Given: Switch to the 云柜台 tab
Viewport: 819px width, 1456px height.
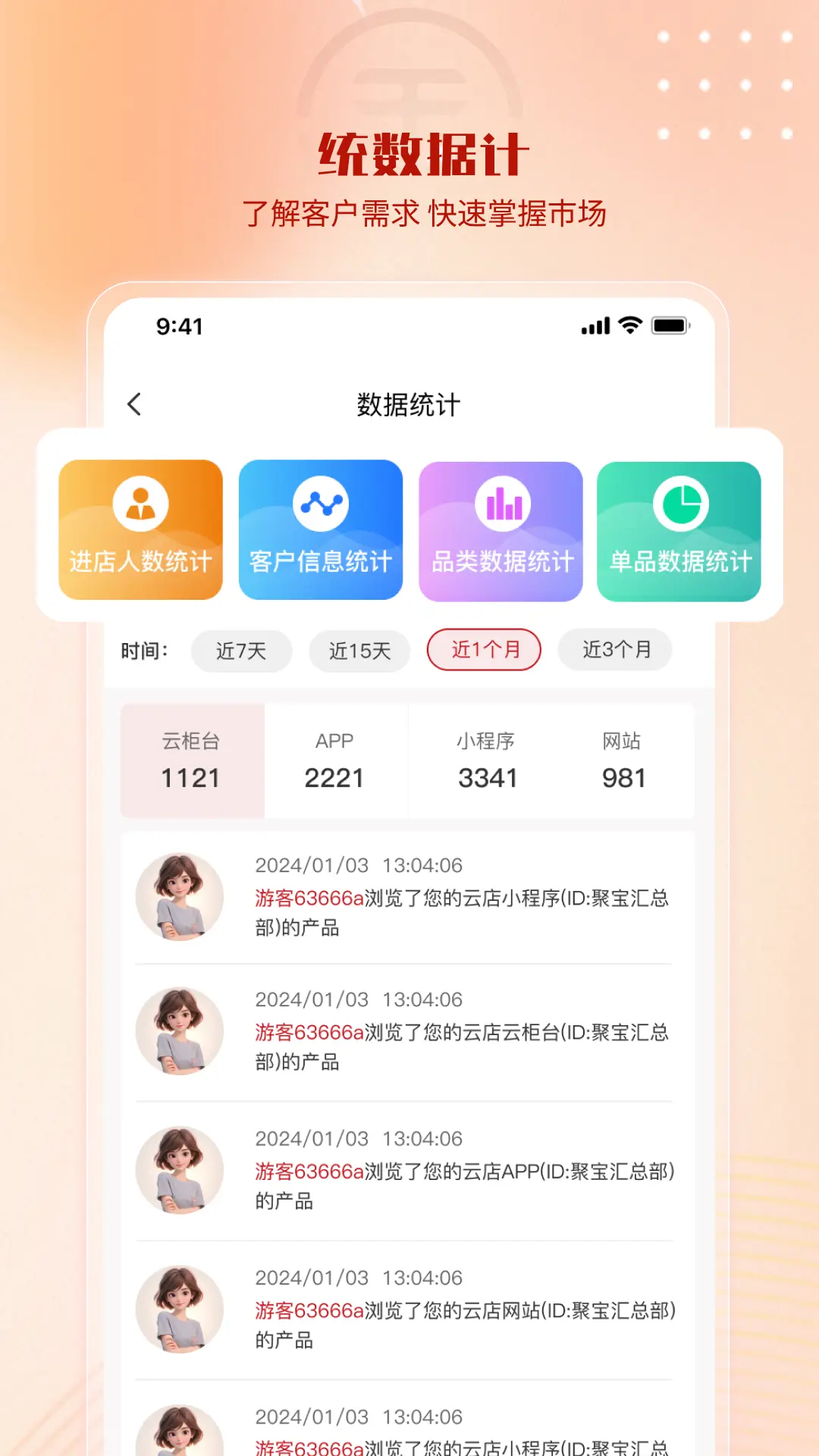Looking at the screenshot, I should [x=191, y=760].
